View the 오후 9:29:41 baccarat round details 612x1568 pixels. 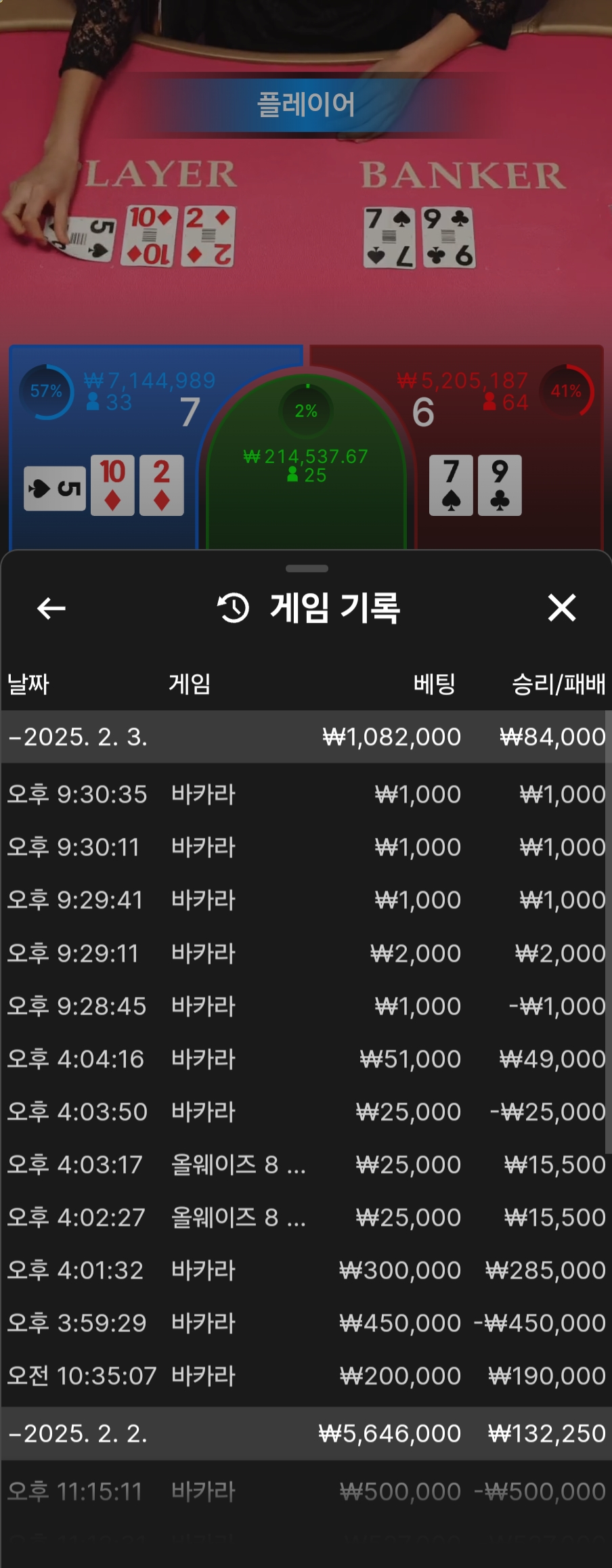[x=305, y=900]
